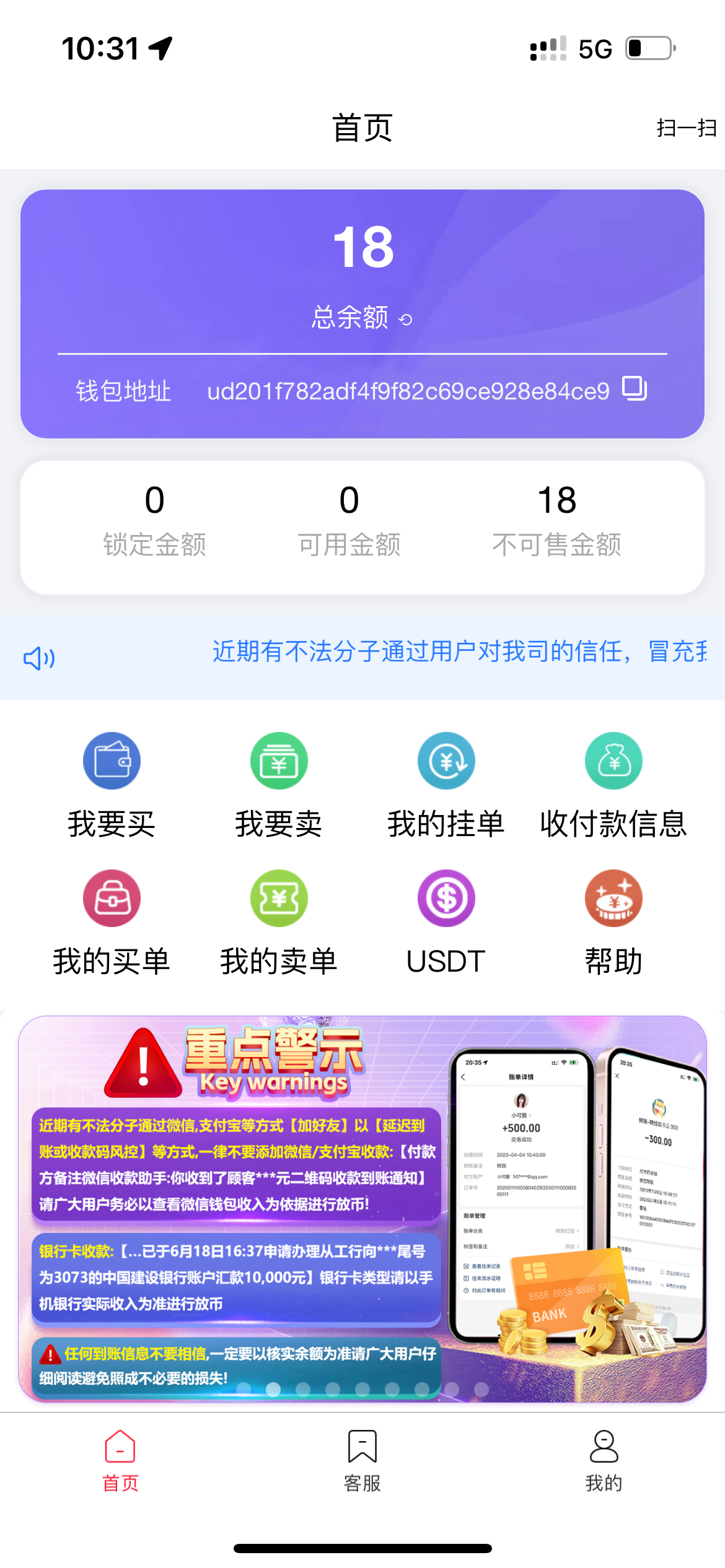Open the 我要卖 sell function
The width and height of the screenshot is (725, 1568).
click(x=278, y=782)
